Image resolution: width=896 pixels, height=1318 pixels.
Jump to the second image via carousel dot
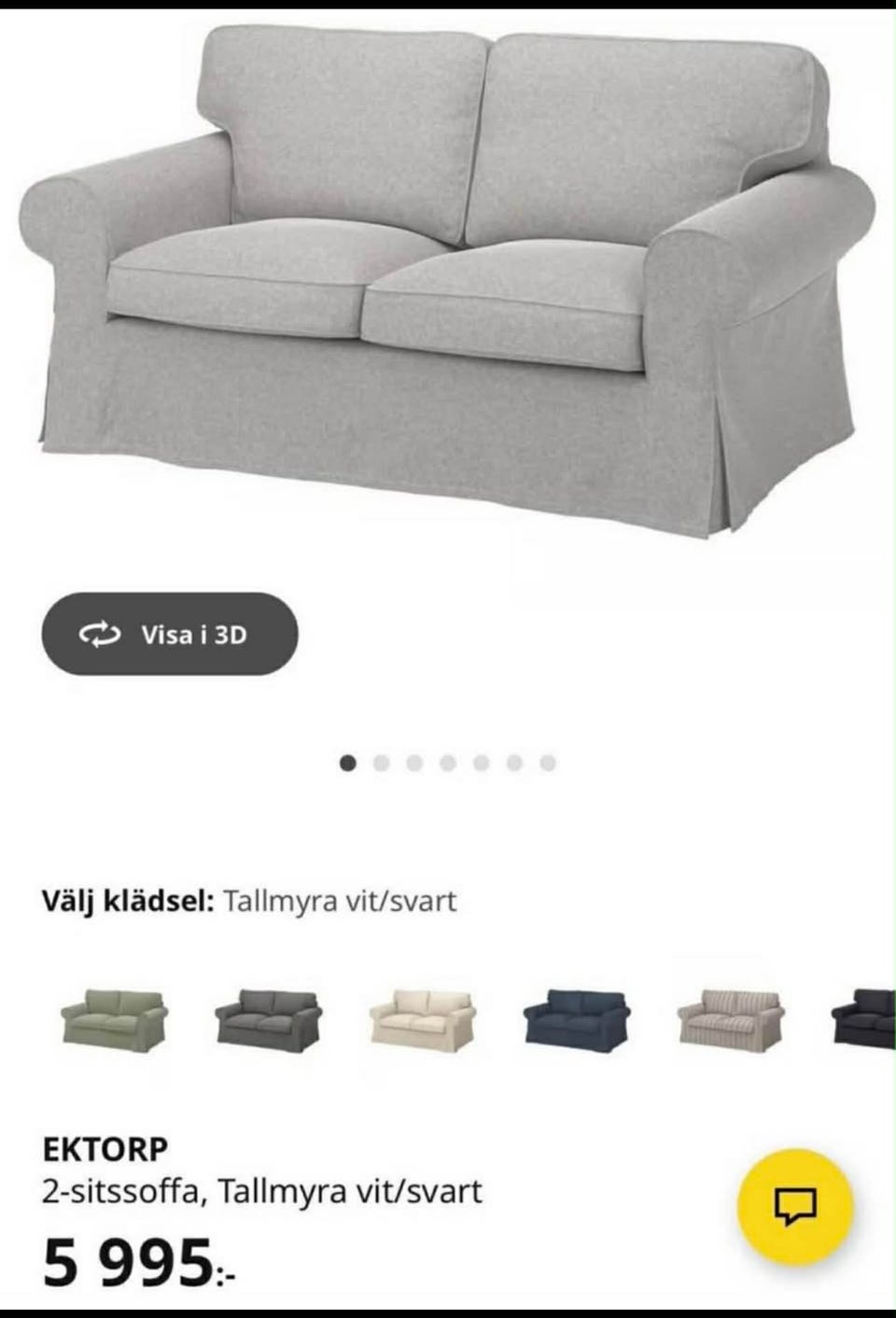pos(383,762)
